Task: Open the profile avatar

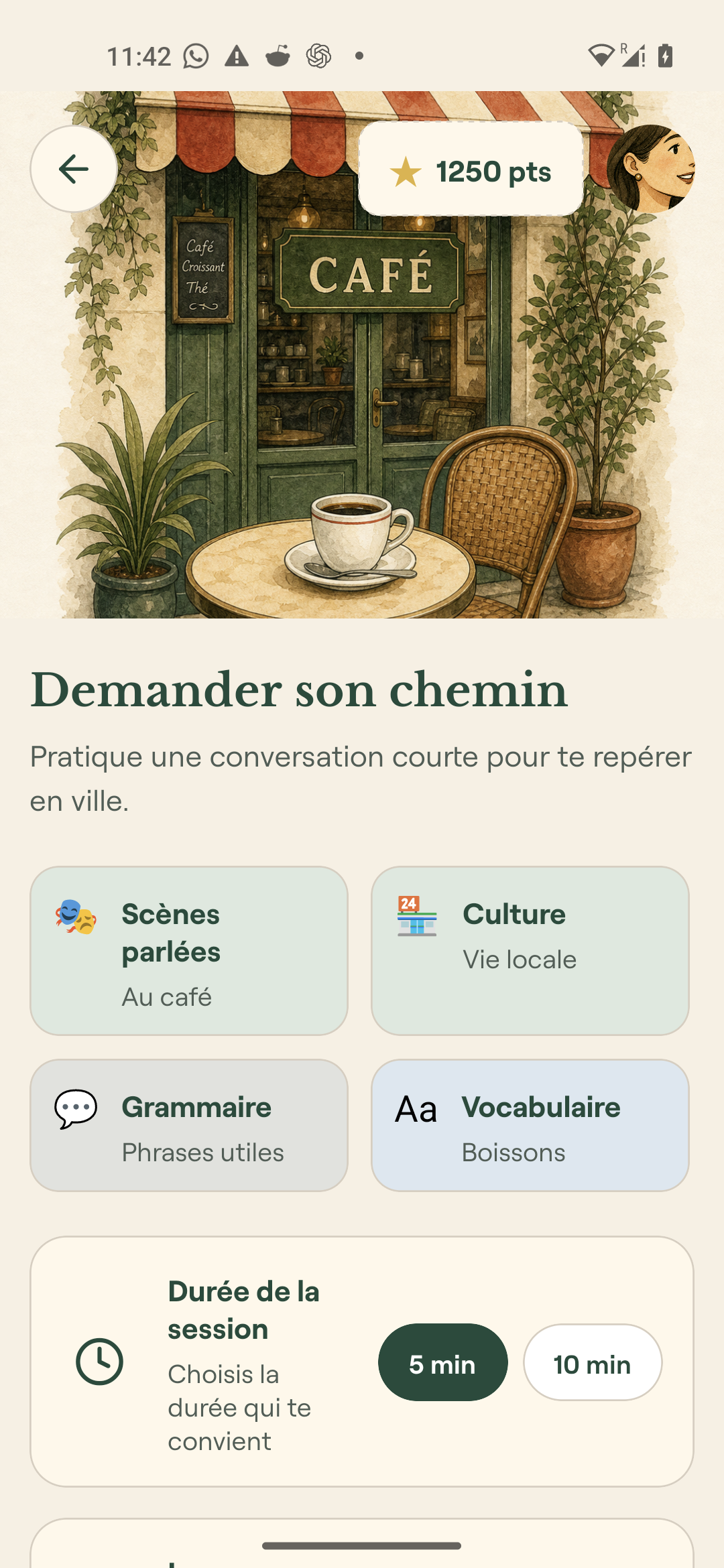Action: click(x=650, y=169)
